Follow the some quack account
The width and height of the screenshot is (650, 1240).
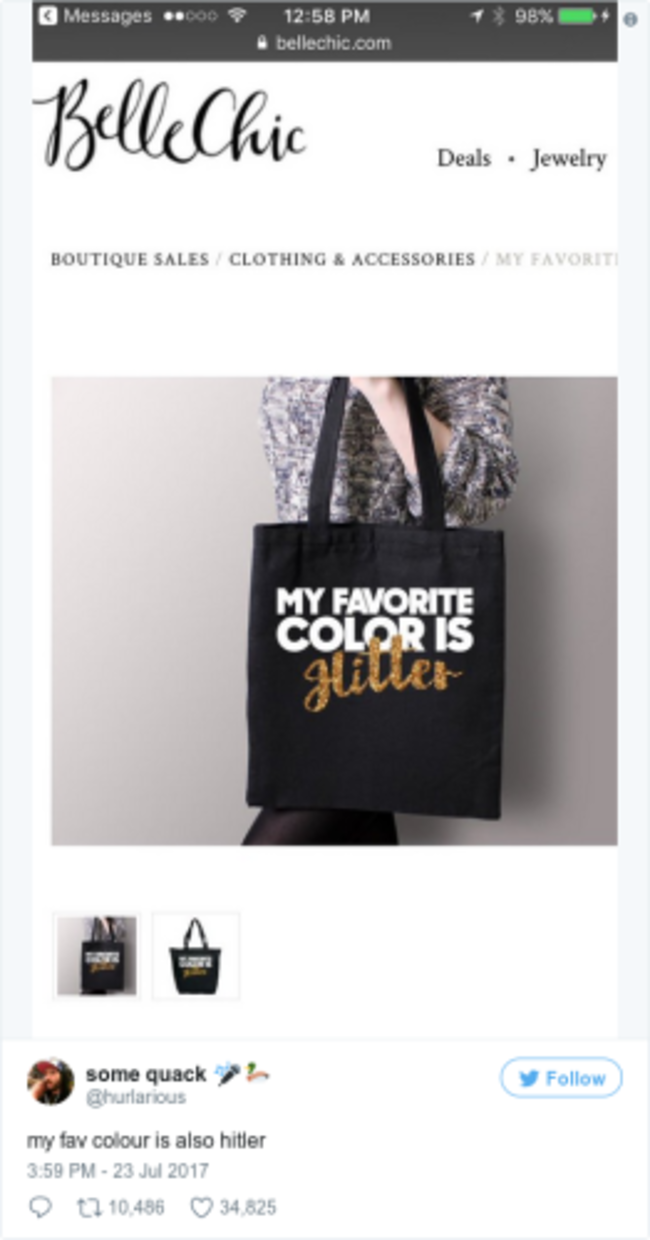[561, 1078]
